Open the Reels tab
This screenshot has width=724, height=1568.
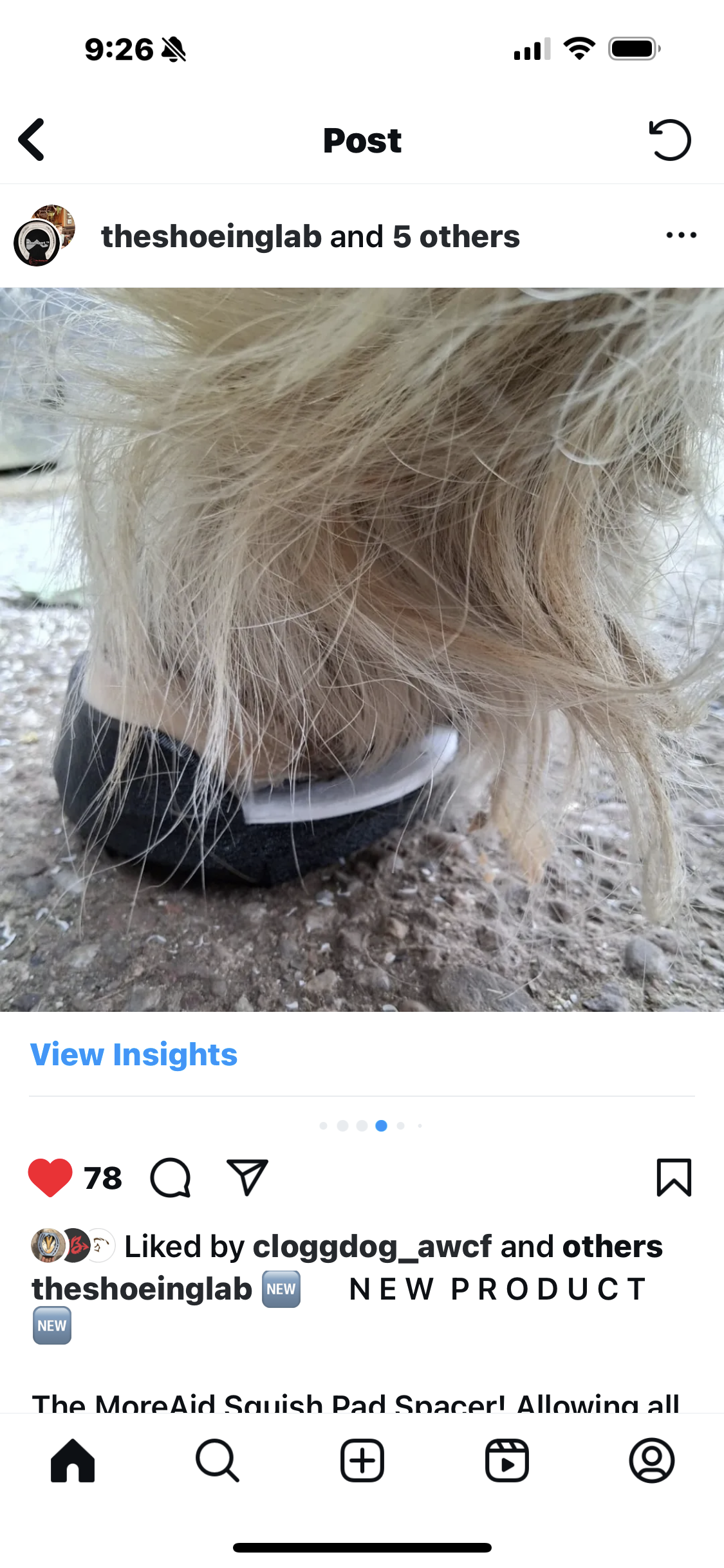click(507, 1461)
